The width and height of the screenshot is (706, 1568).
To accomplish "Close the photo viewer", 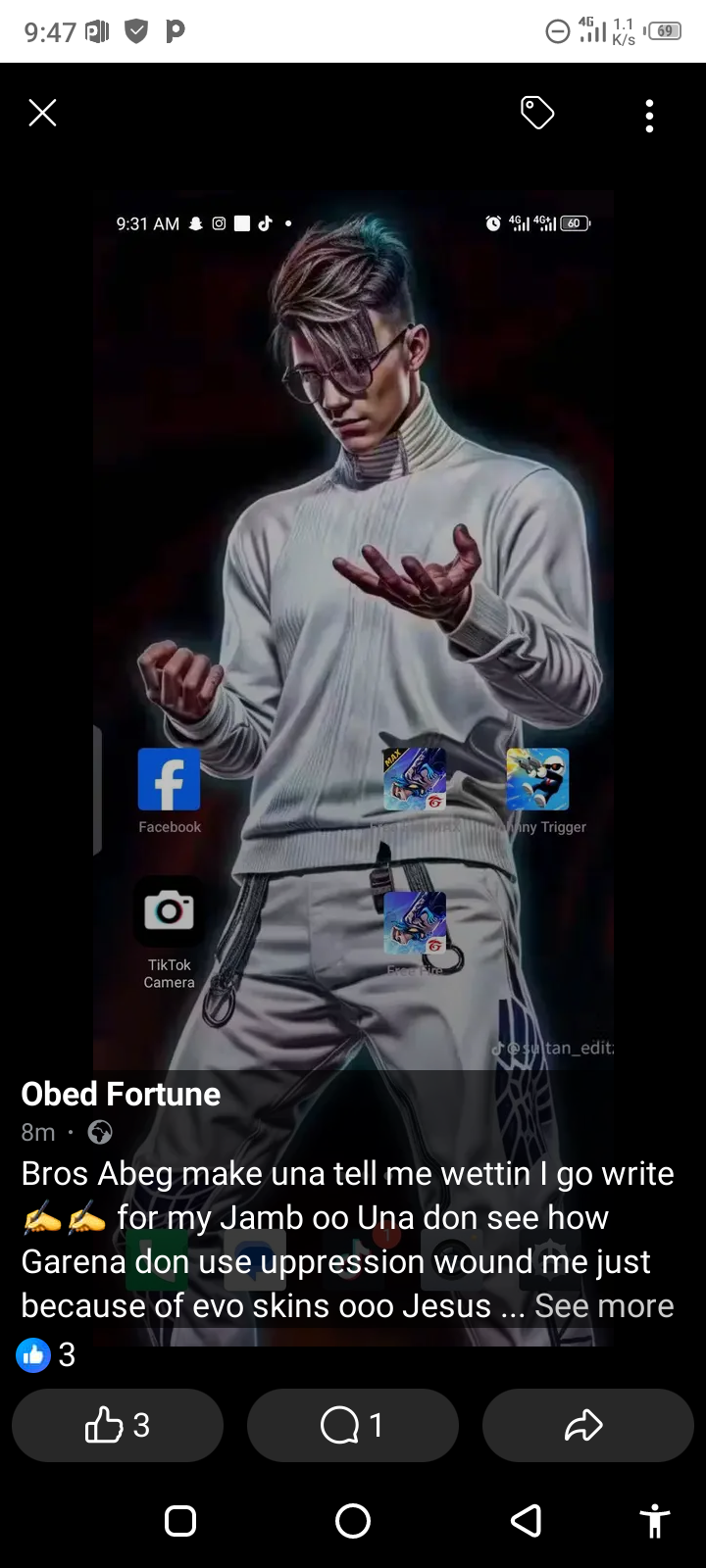I will tap(42, 114).
